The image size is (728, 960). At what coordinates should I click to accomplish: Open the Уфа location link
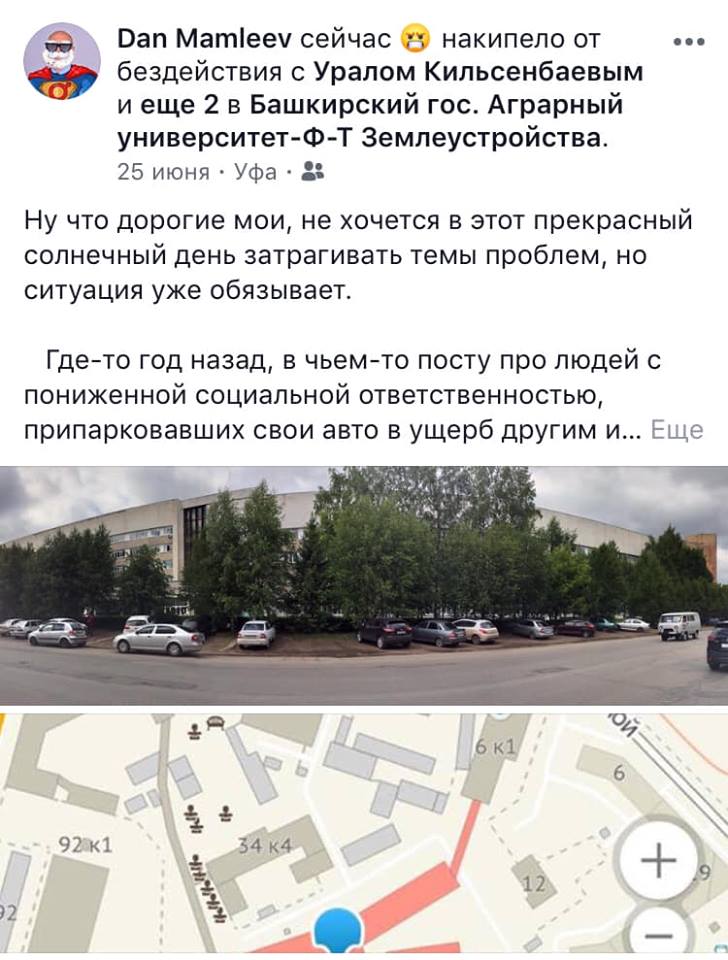click(x=255, y=171)
